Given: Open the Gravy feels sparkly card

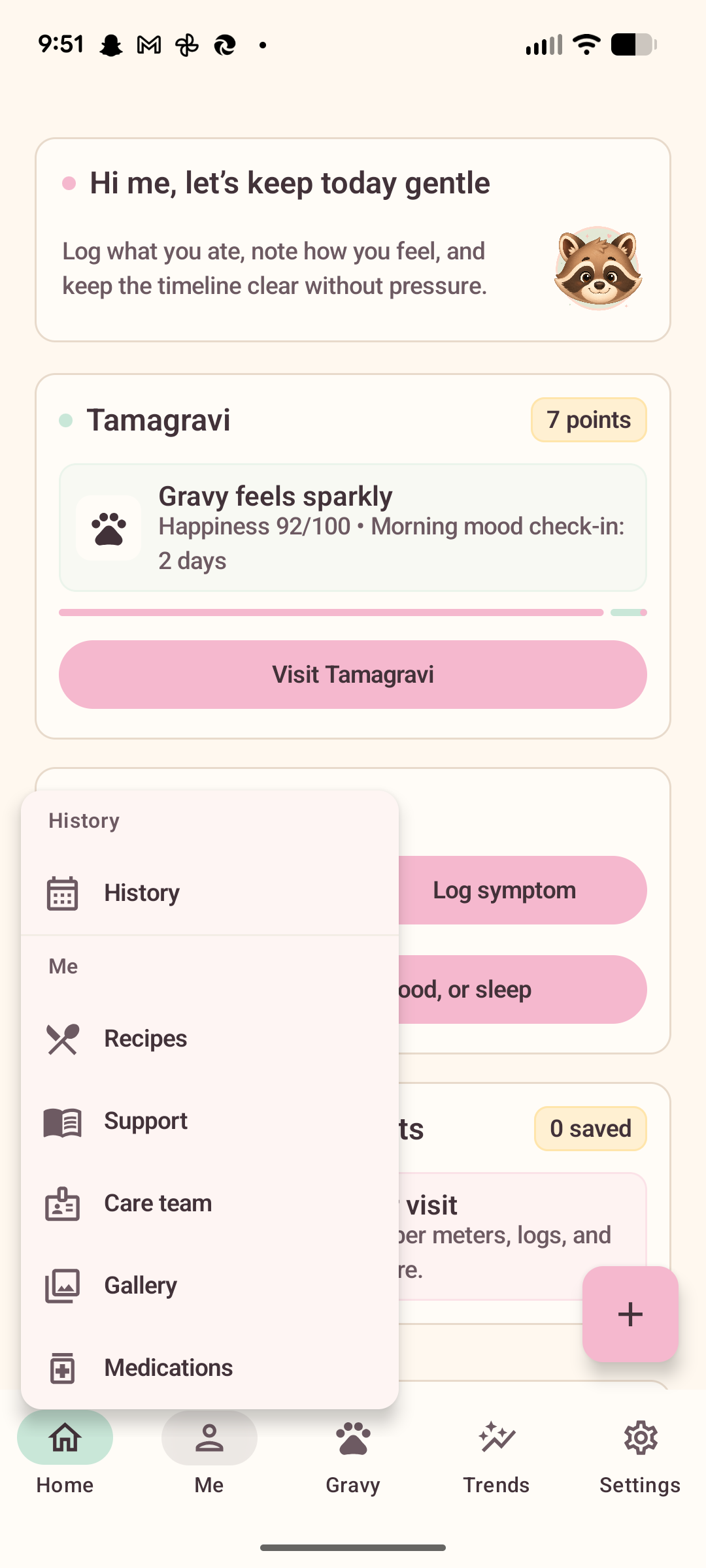Looking at the screenshot, I should (353, 527).
